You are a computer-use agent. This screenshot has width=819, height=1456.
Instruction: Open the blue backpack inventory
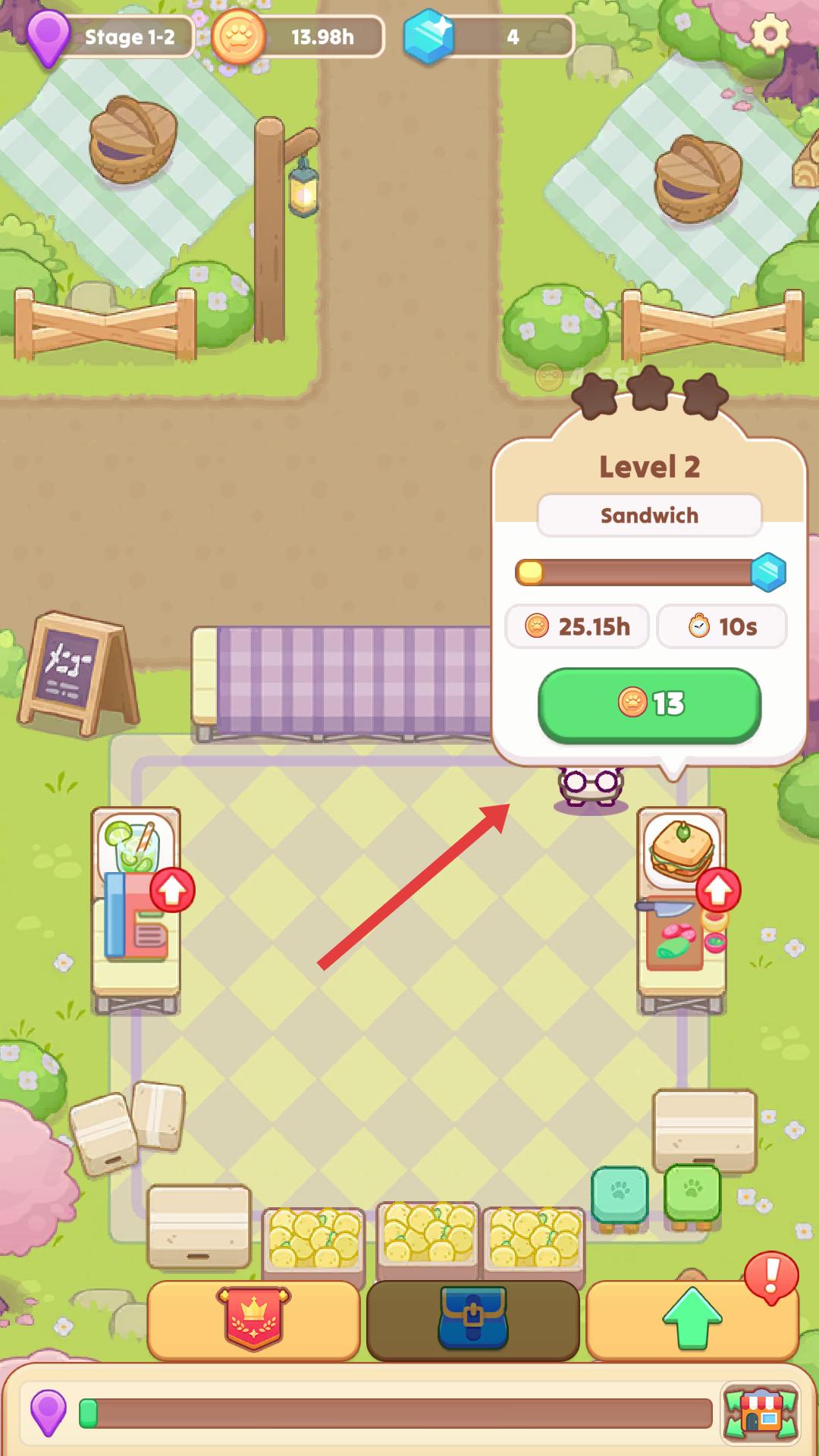click(472, 1319)
